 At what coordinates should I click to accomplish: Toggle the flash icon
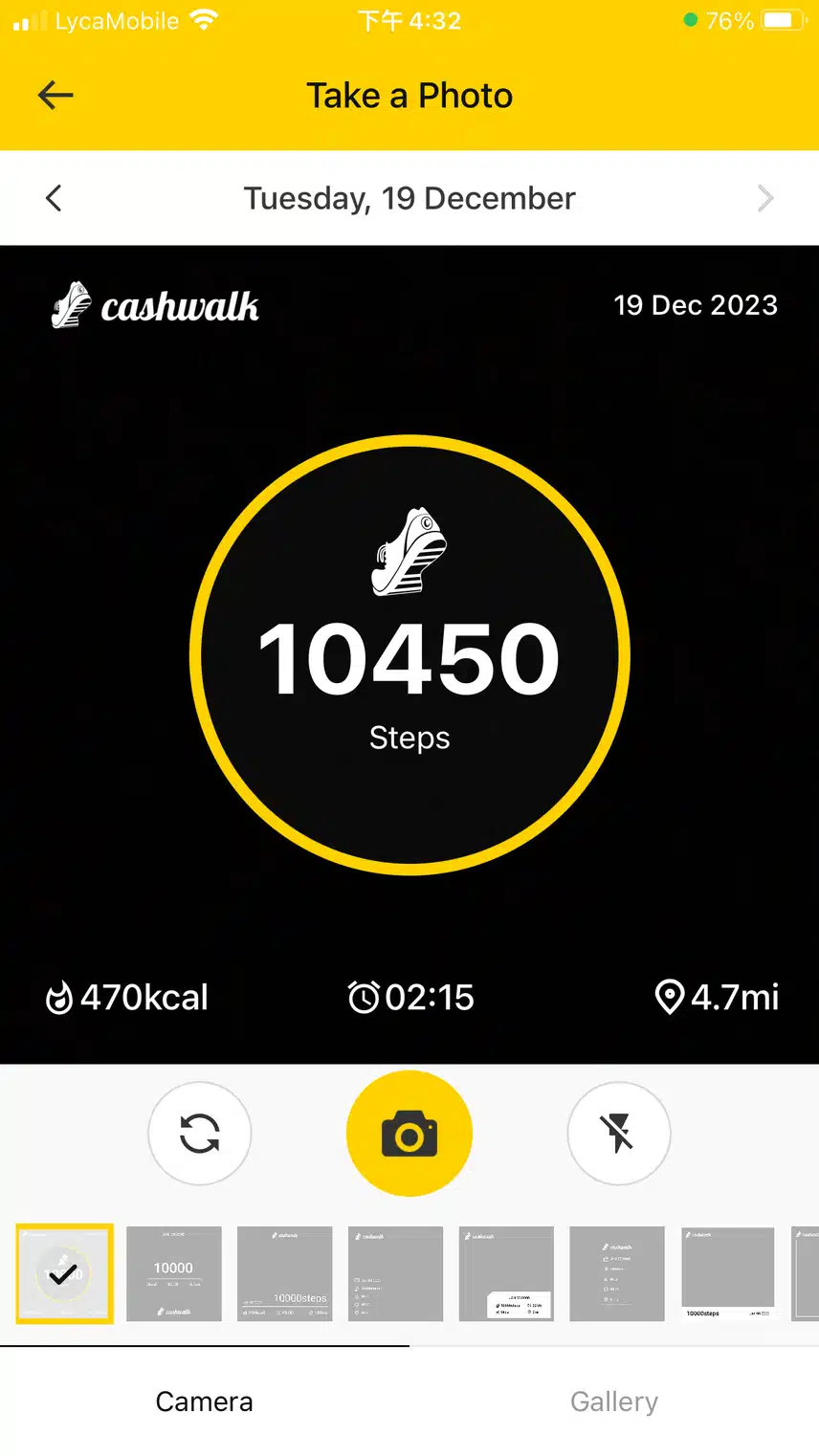[x=619, y=1134]
